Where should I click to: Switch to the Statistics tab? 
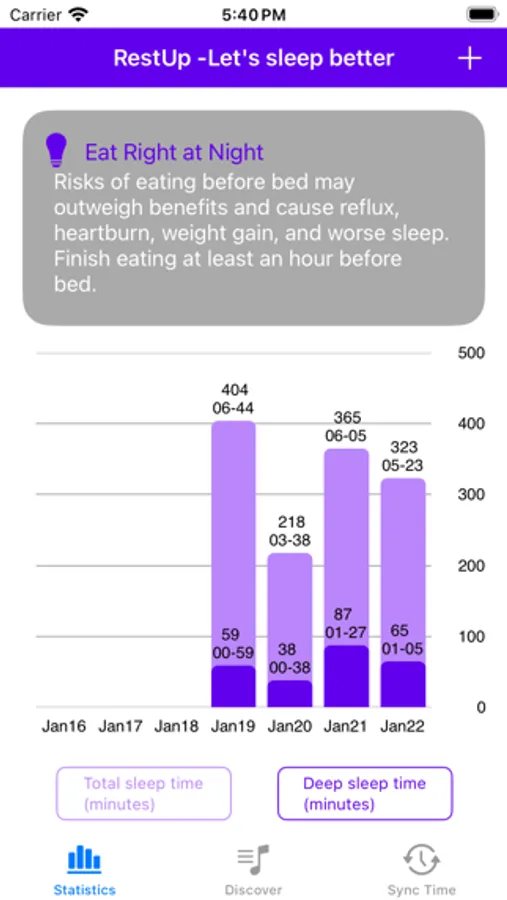click(x=84, y=870)
